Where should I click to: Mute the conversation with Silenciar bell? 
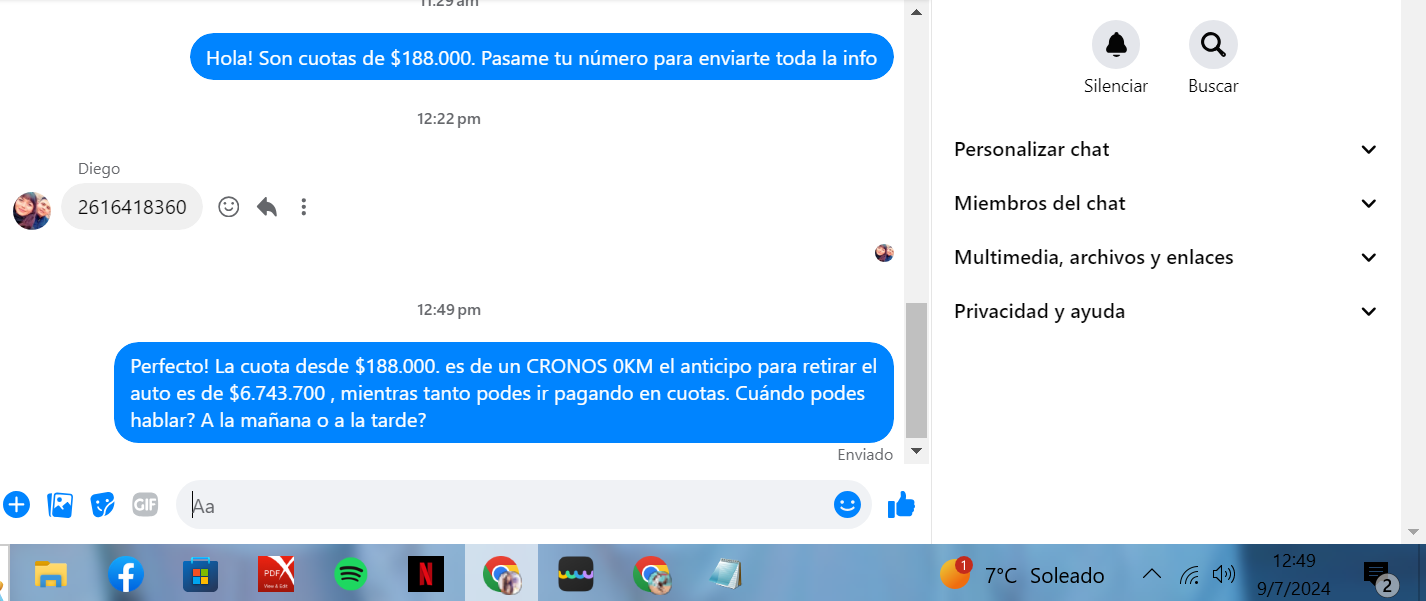(x=1115, y=45)
